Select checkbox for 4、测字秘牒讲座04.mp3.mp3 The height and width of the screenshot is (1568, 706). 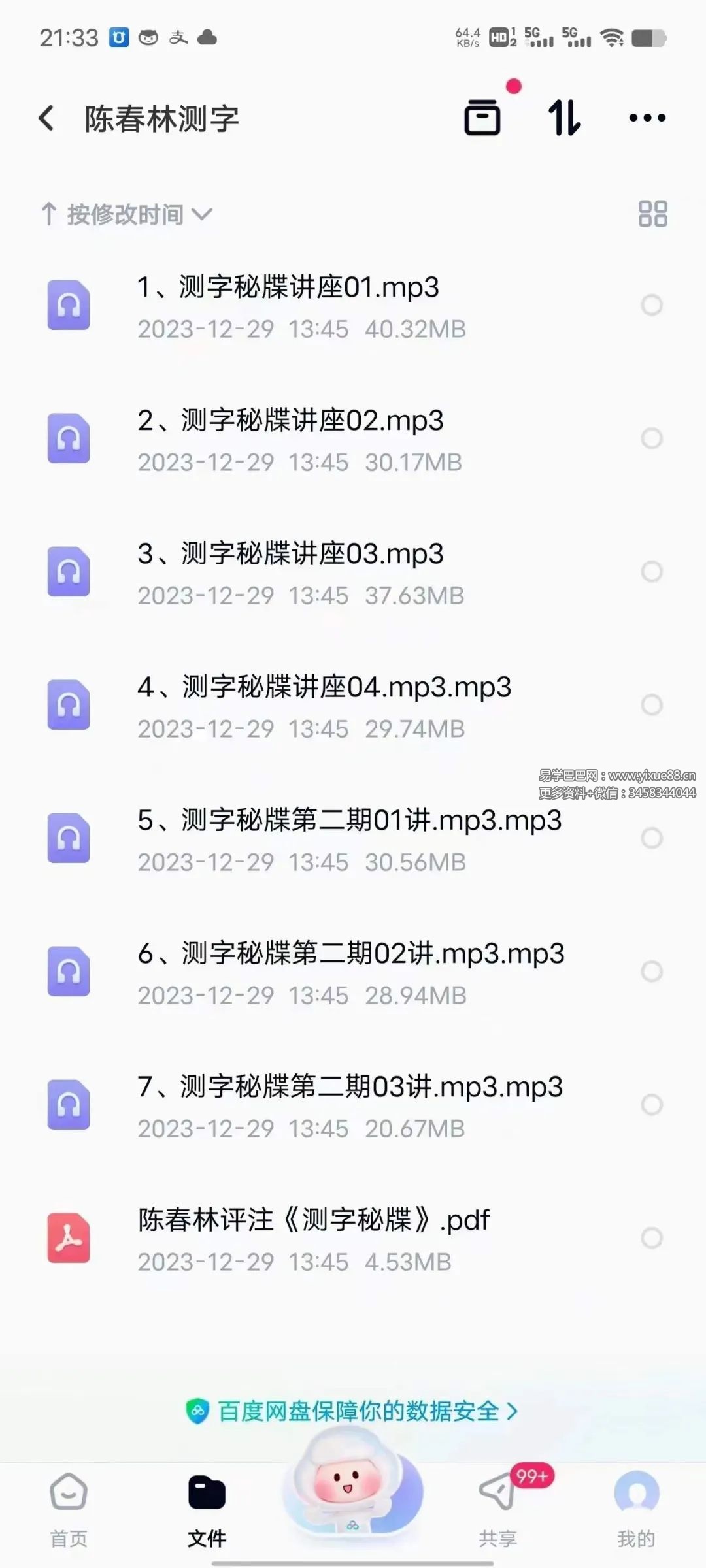pos(651,705)
